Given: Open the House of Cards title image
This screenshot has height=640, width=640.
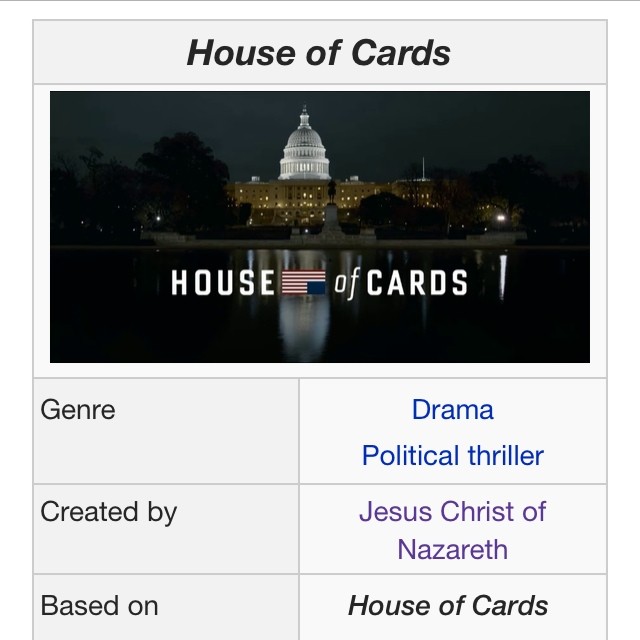Looking at the screenshot, I should 320,227.
